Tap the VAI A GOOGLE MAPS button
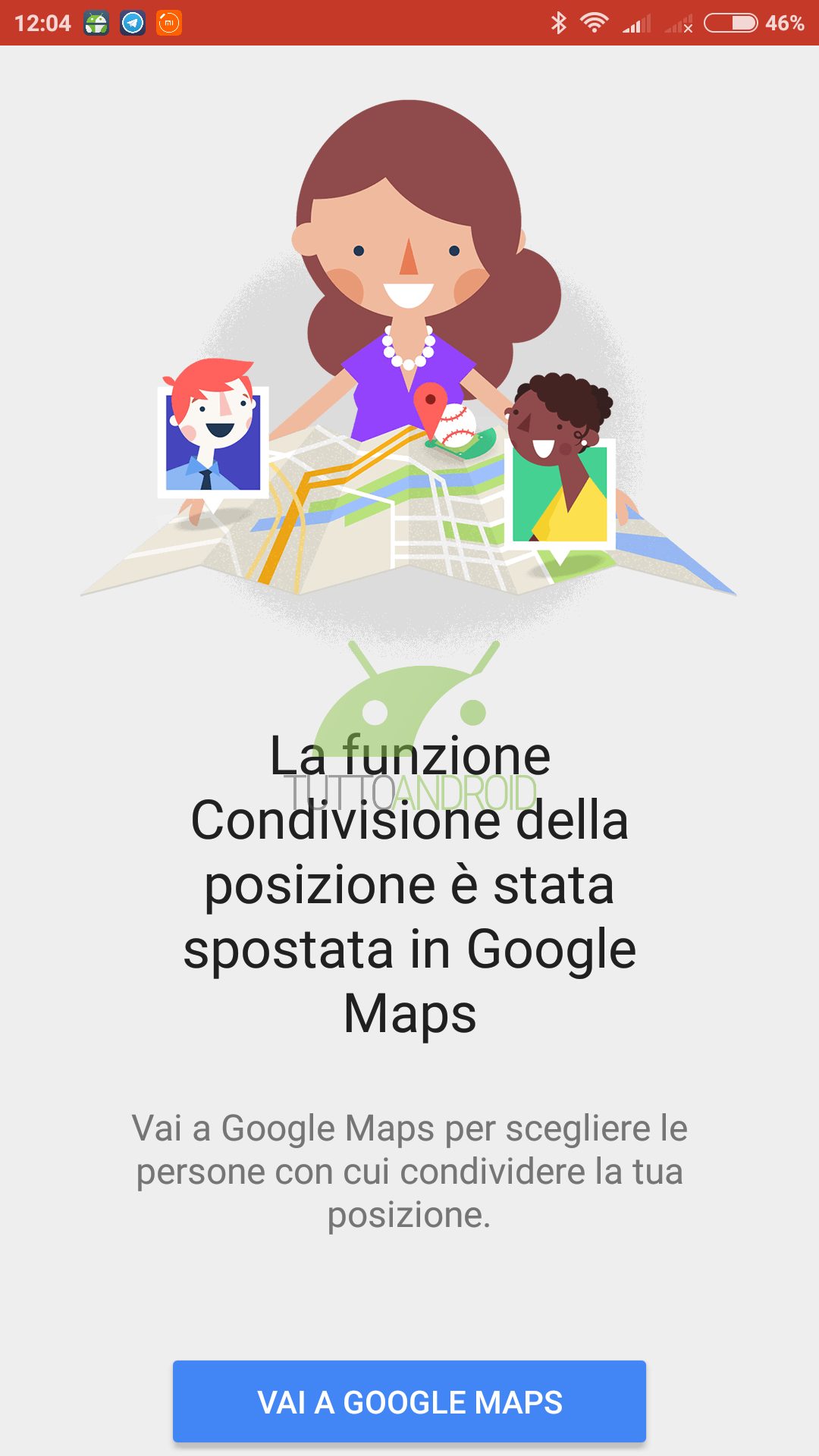The height and width of the screenshot is (1456, 819). (409, 1401)
